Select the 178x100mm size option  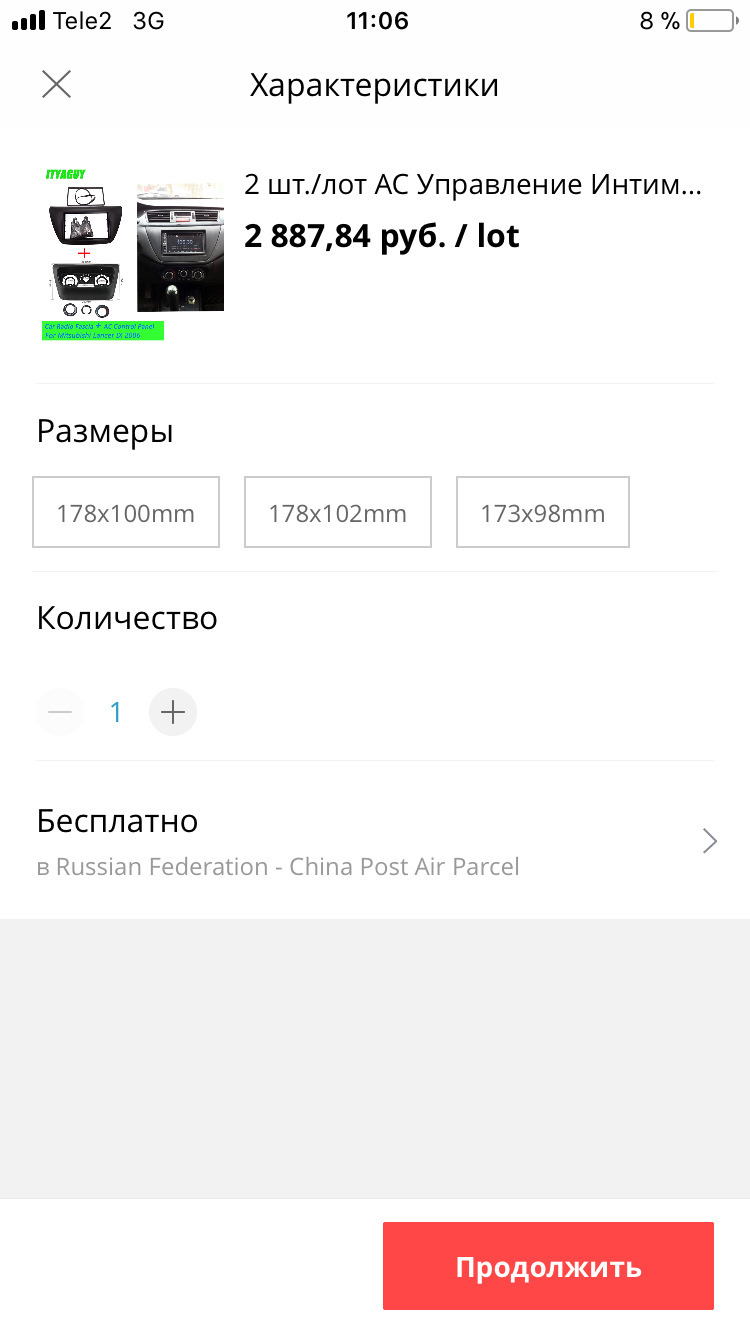[x=126, y=512]
